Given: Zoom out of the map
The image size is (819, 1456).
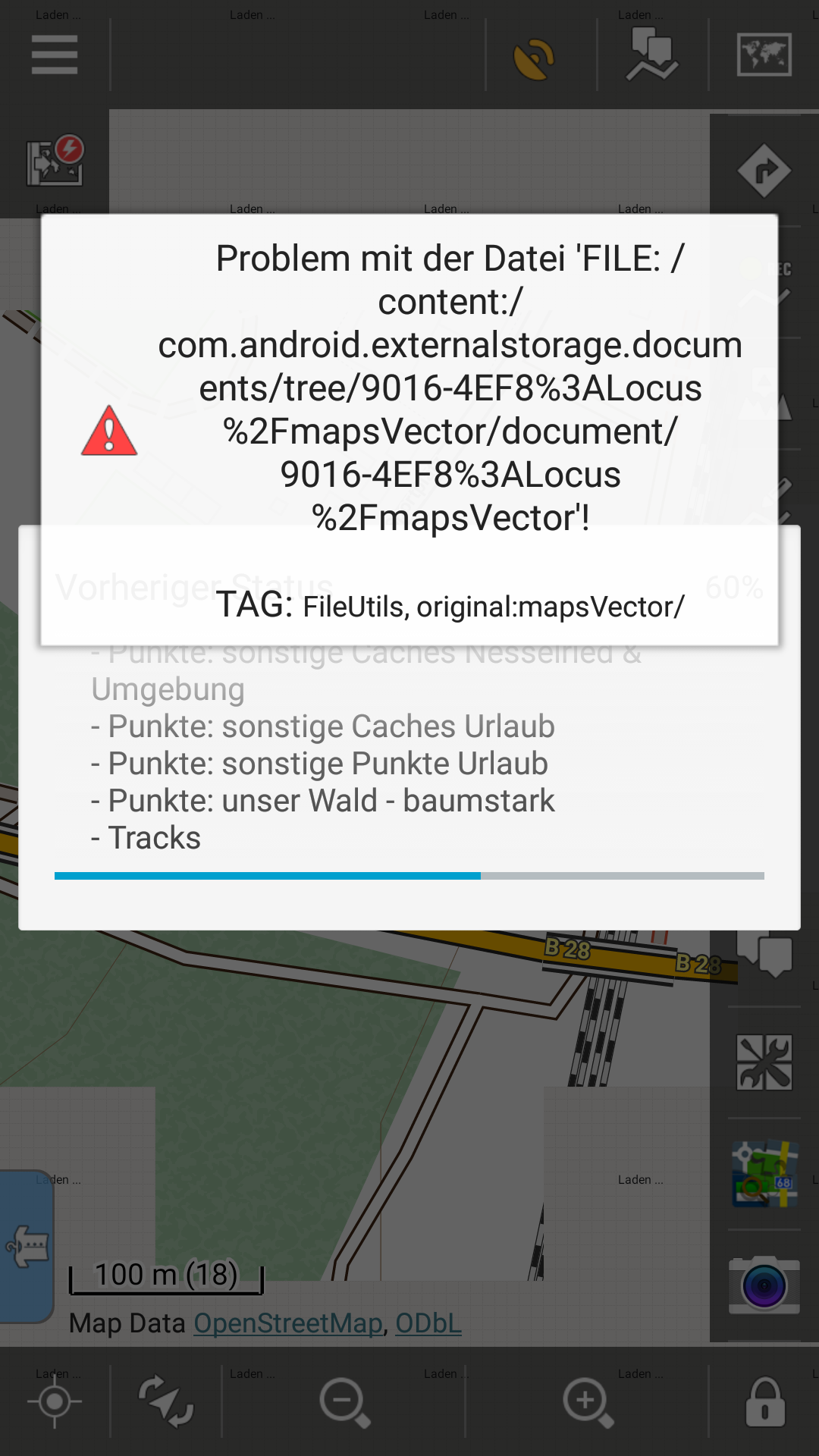Looking at the screenshot, I should pyautogui.click(x=344, y=1401).
